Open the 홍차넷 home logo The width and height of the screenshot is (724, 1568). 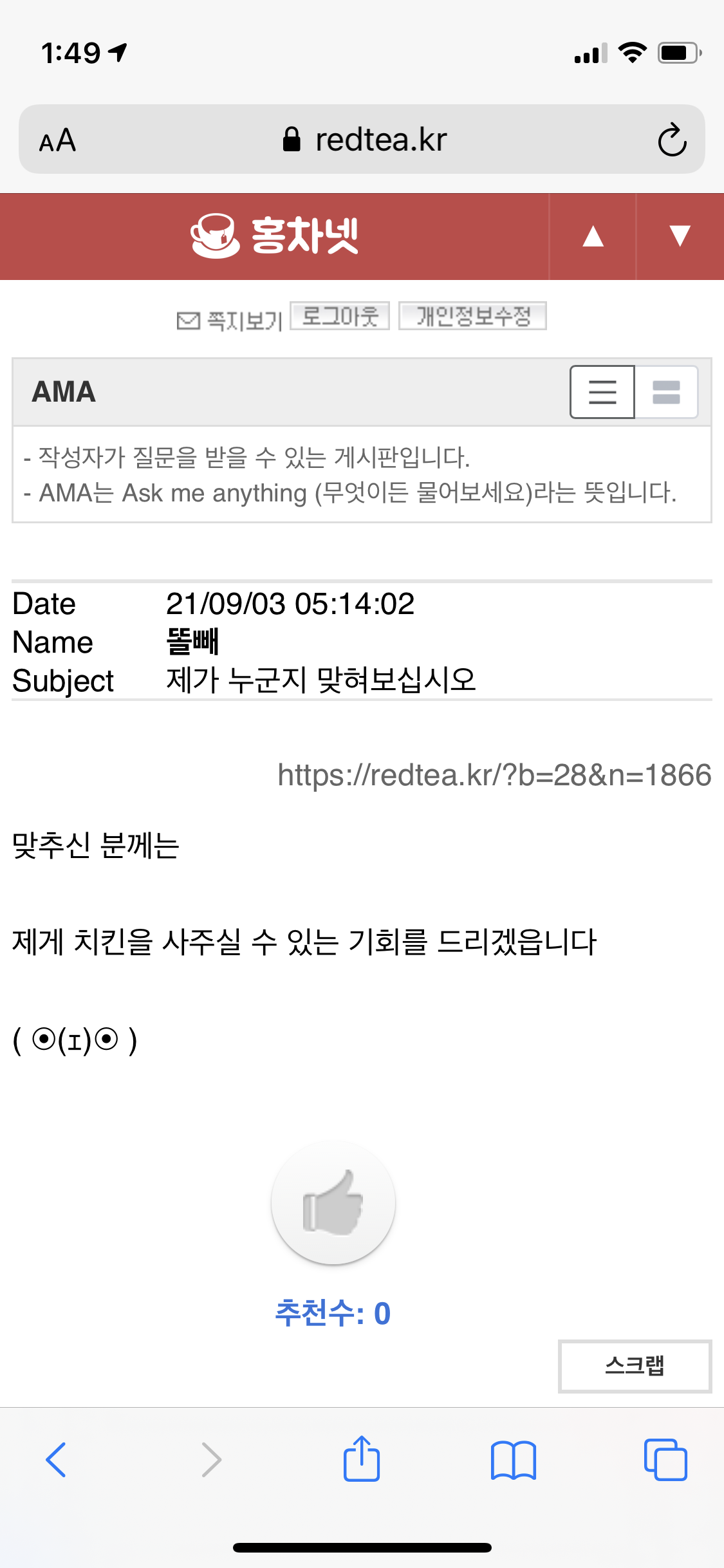point(275,236)
